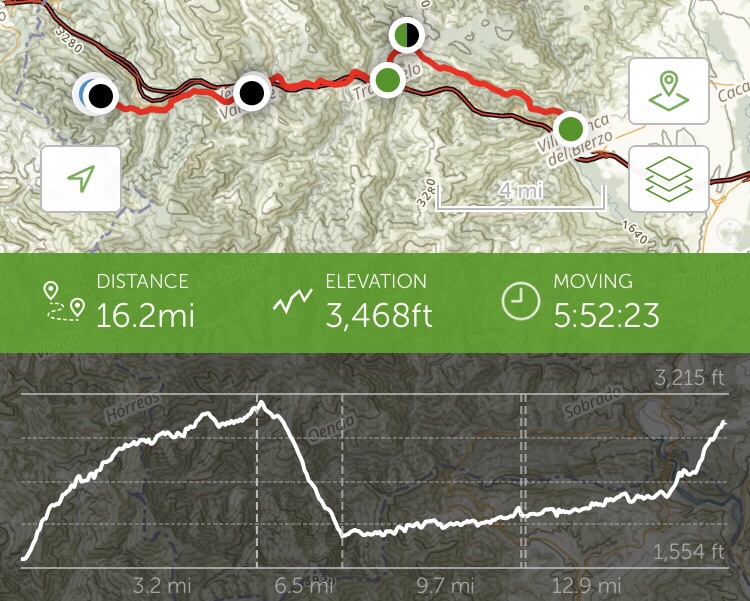Select the half-green half-black waypoint marker
This screenshot has width=750, height=601.
[405, 35]
